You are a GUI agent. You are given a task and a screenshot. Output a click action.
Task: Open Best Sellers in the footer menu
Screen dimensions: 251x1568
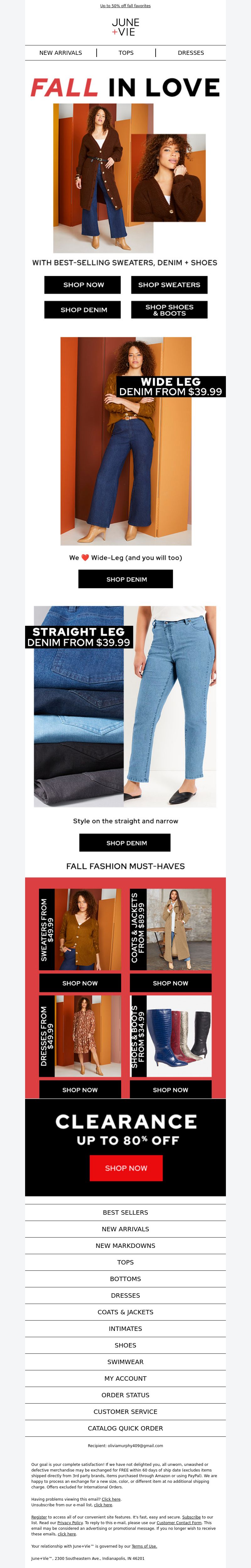point(125,1212)
